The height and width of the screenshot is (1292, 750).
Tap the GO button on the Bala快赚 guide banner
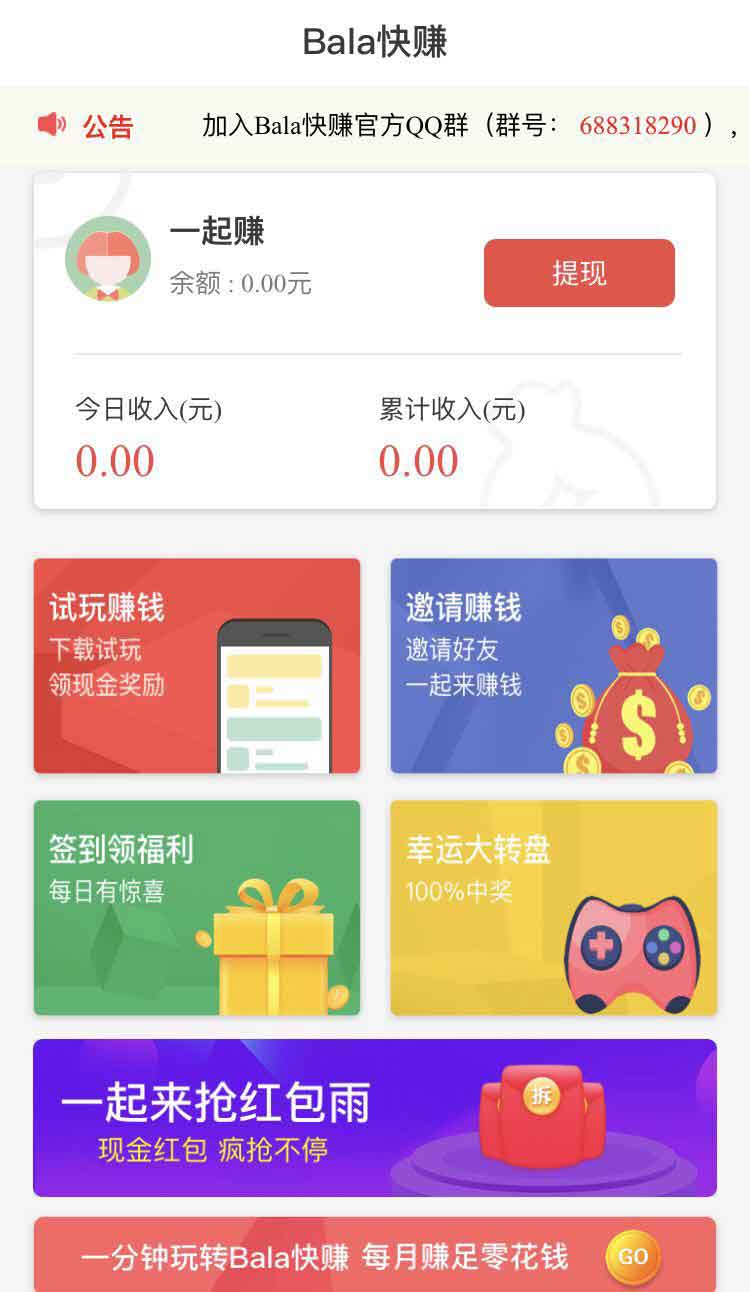click(633, 1256)
